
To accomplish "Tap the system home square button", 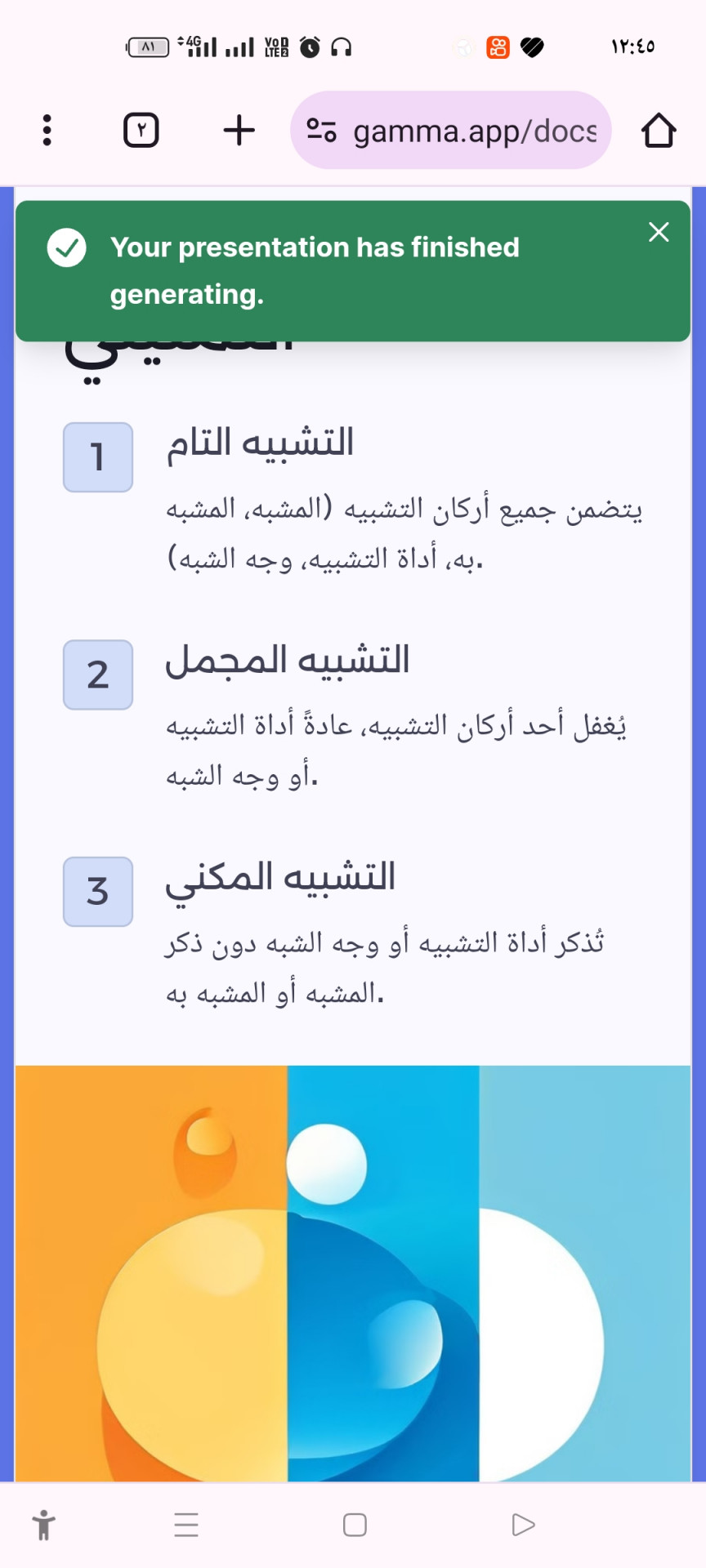I will [355, 1525].
